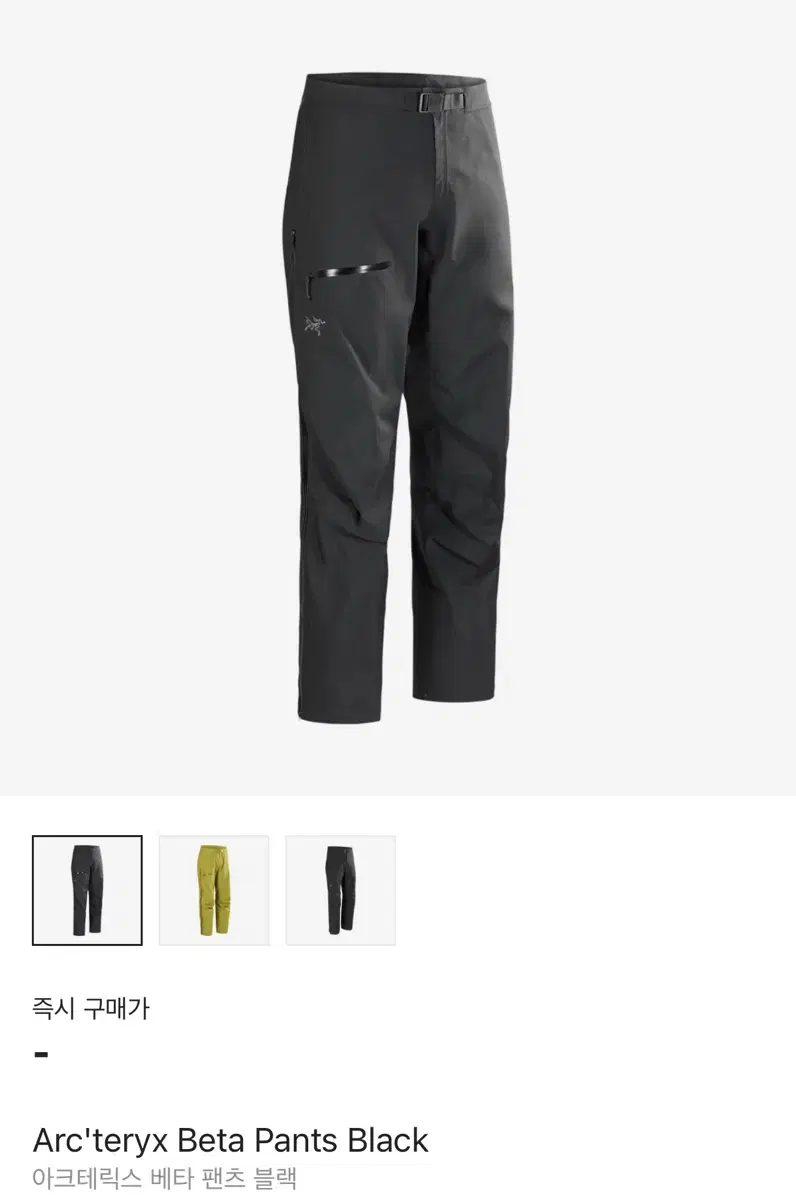The width and height of the screenshot is (796, 1200).
Task: Open the first color option in the gallery
Action: click(88, 890)
